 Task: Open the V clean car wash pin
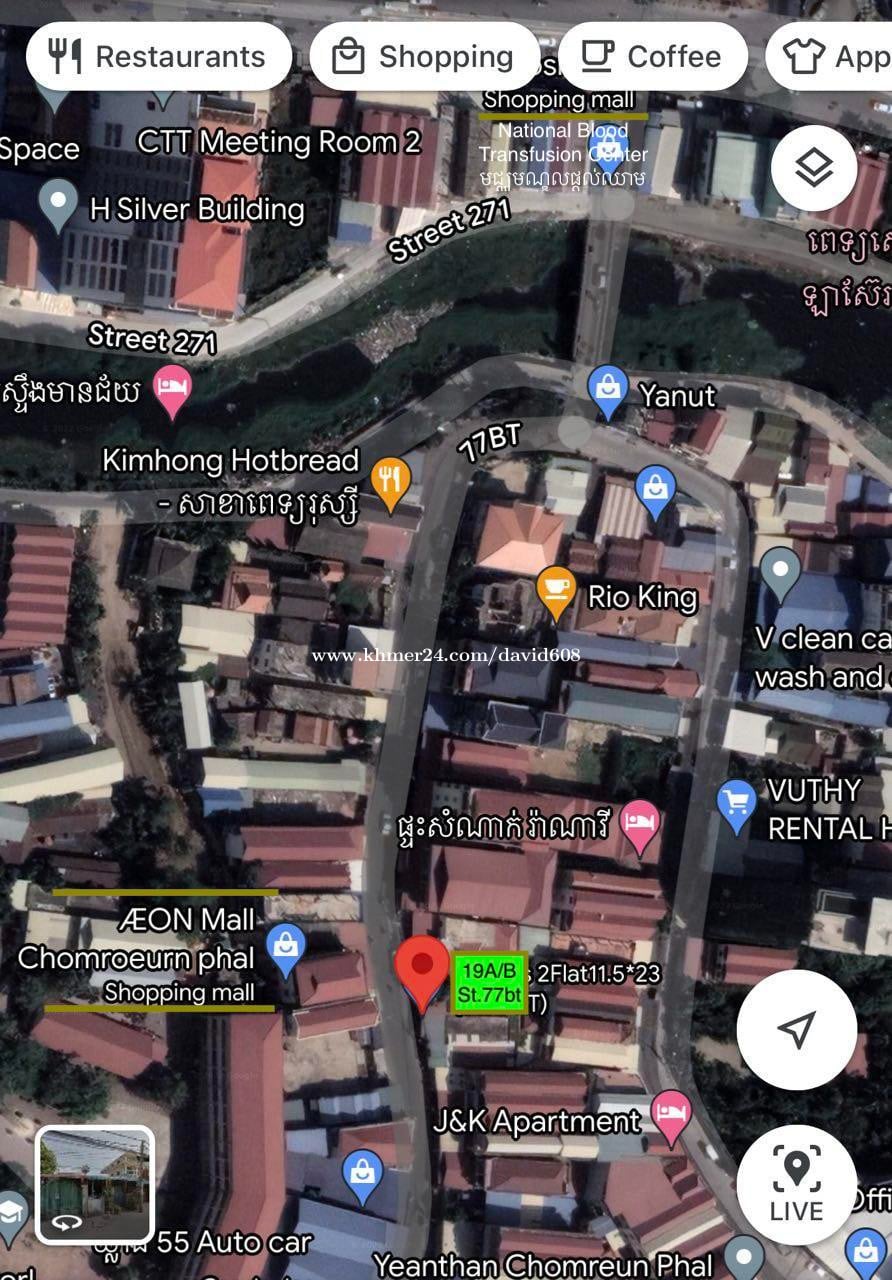[780, 571]
